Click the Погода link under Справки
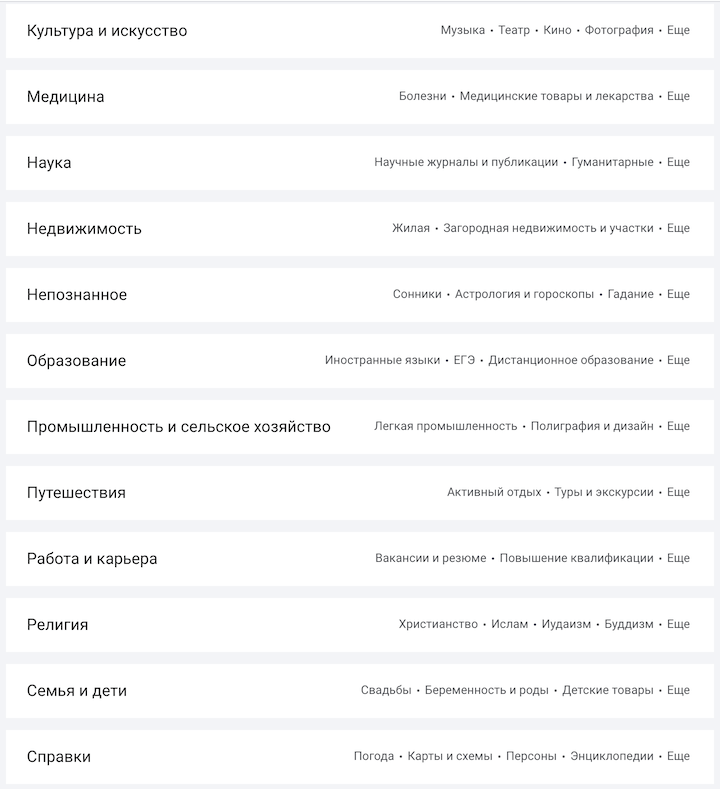 tap(376, 756)
